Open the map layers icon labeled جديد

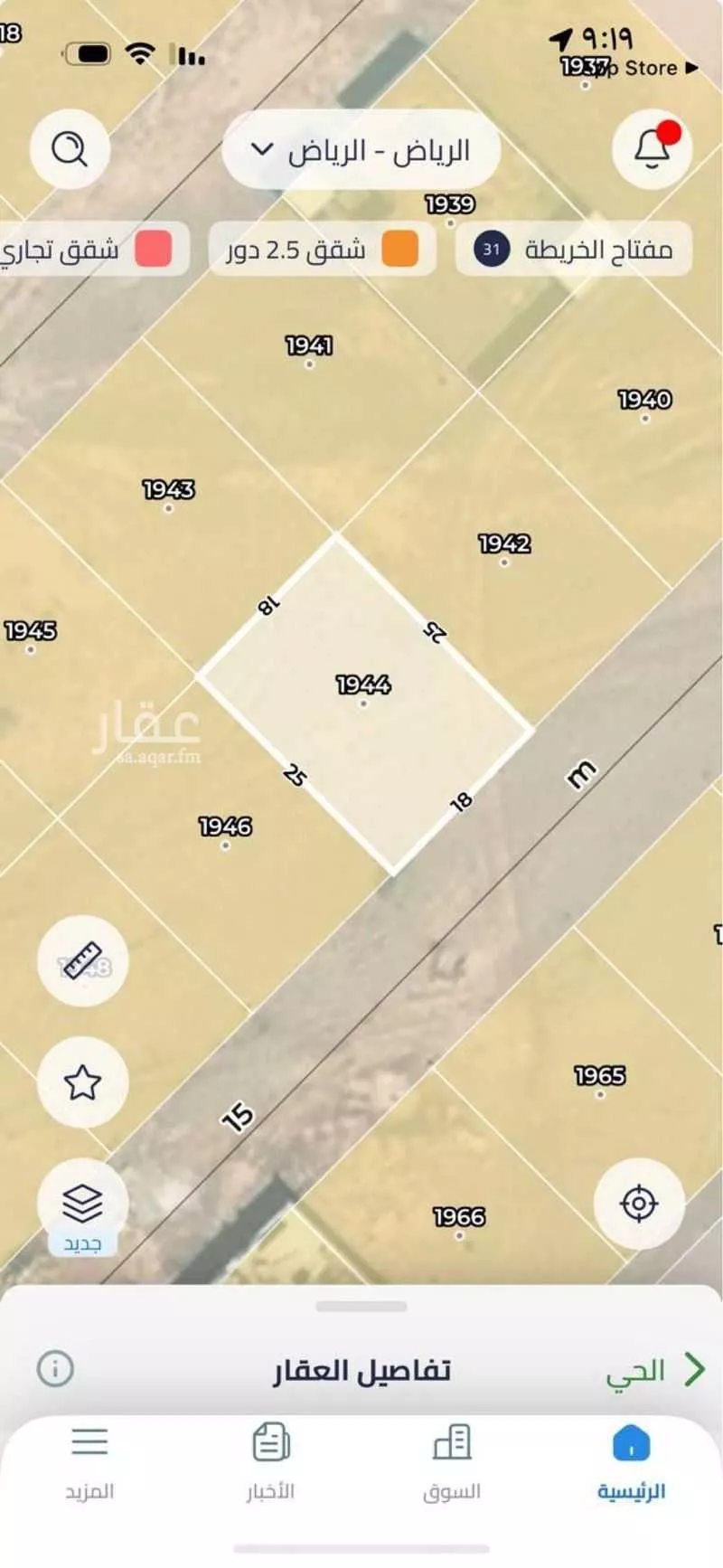(83, 1205)
